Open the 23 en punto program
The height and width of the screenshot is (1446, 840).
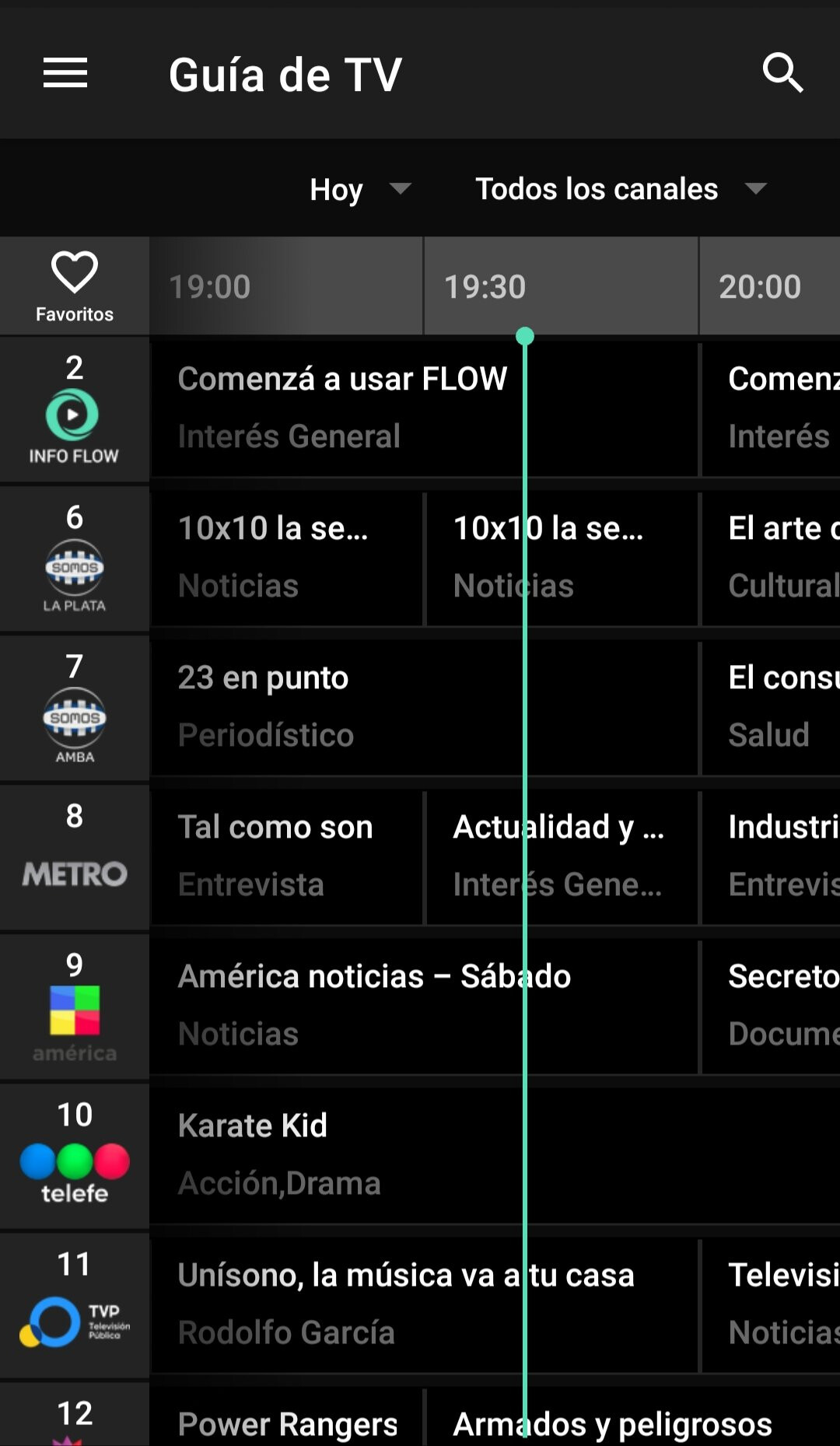pos(424,706)
